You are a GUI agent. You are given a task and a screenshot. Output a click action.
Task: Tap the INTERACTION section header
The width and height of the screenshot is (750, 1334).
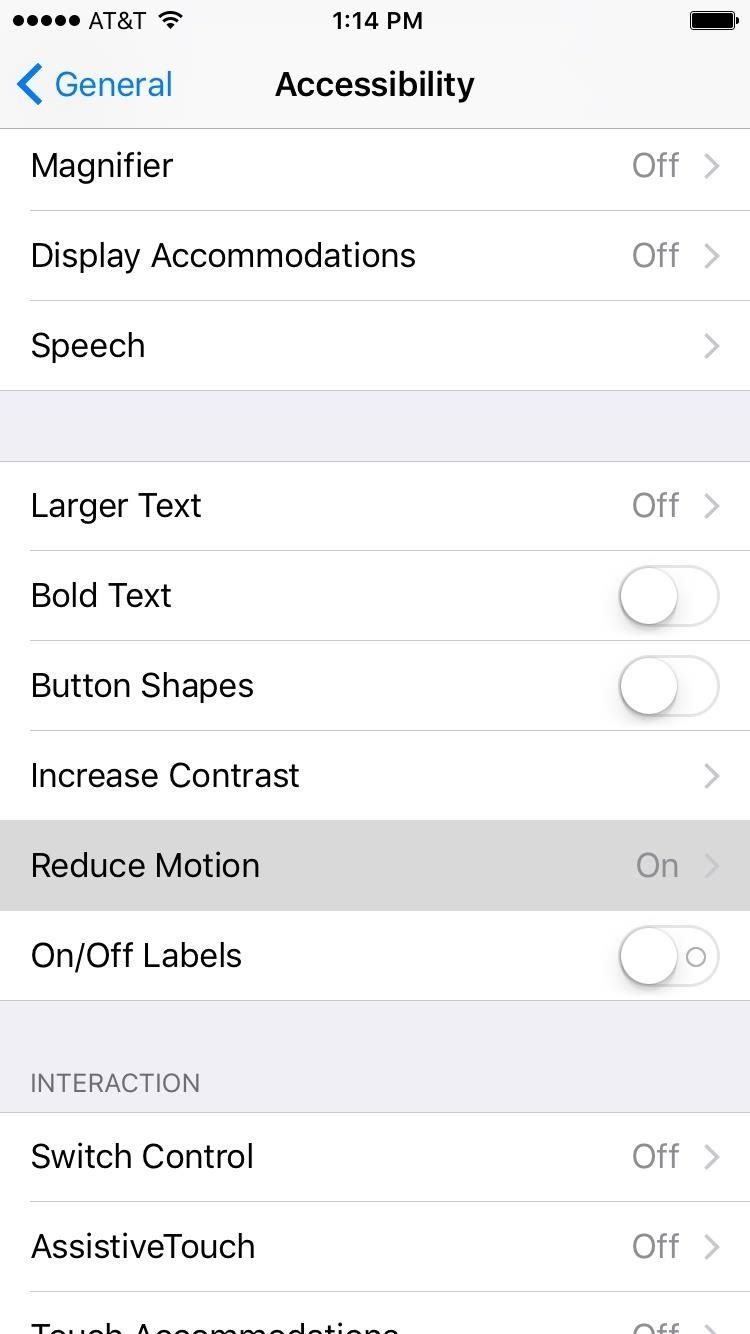coord(114,1083)
